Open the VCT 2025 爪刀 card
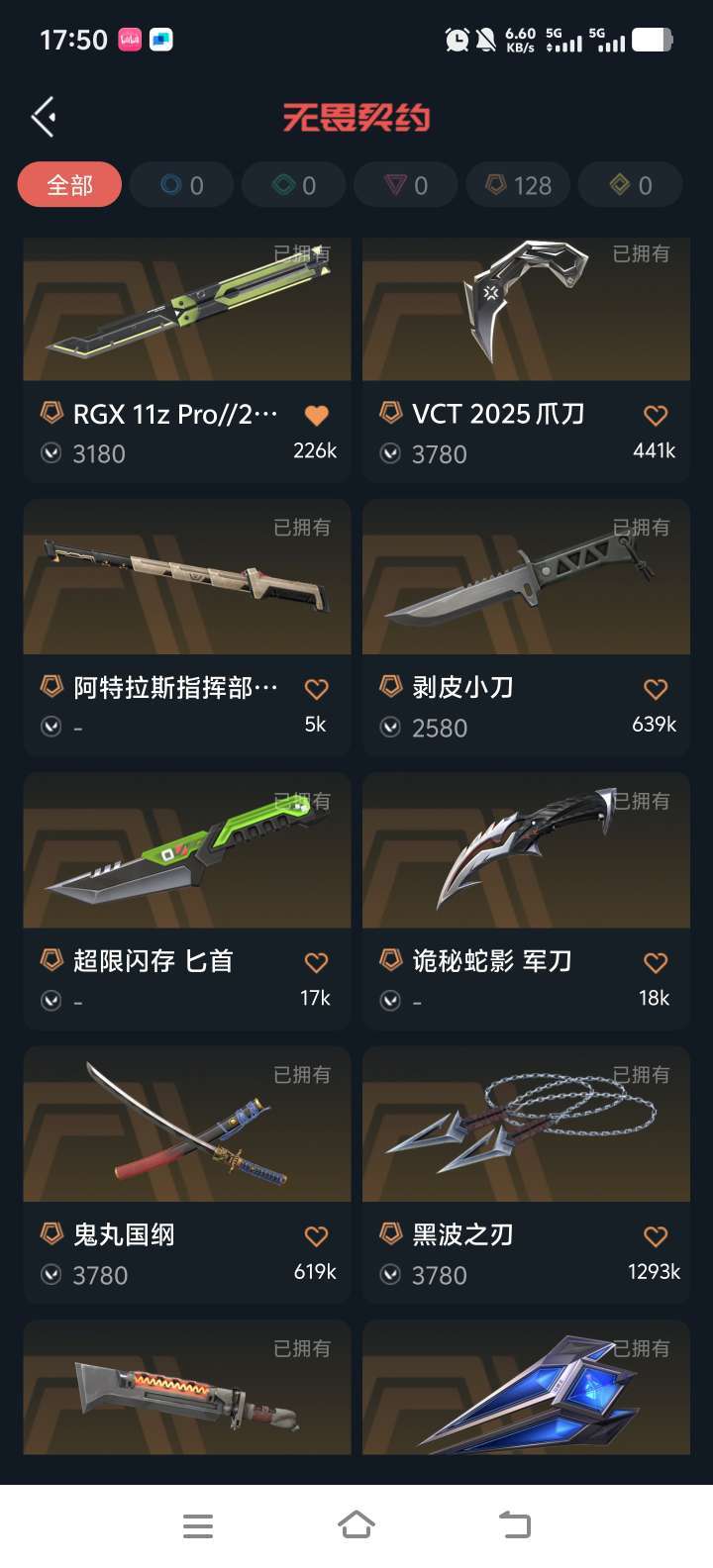Screen dimensions: 713x1568 [x=526, y=359]
